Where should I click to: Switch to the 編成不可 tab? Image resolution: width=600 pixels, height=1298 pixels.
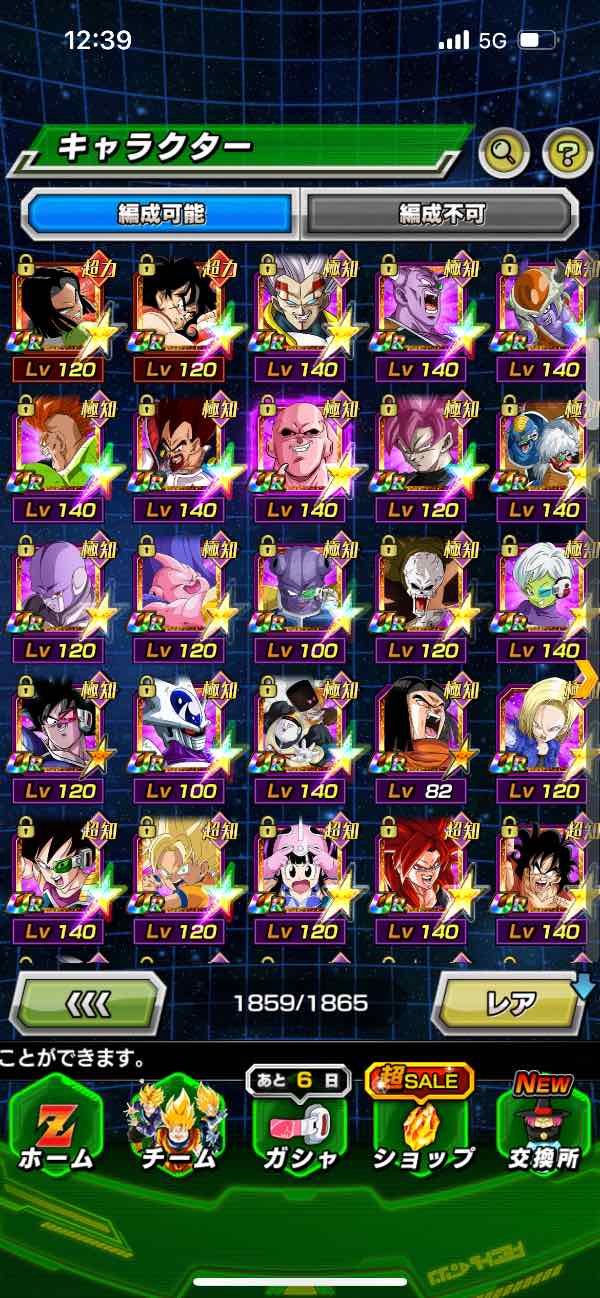pyautogui.click(x=441, y=213)
